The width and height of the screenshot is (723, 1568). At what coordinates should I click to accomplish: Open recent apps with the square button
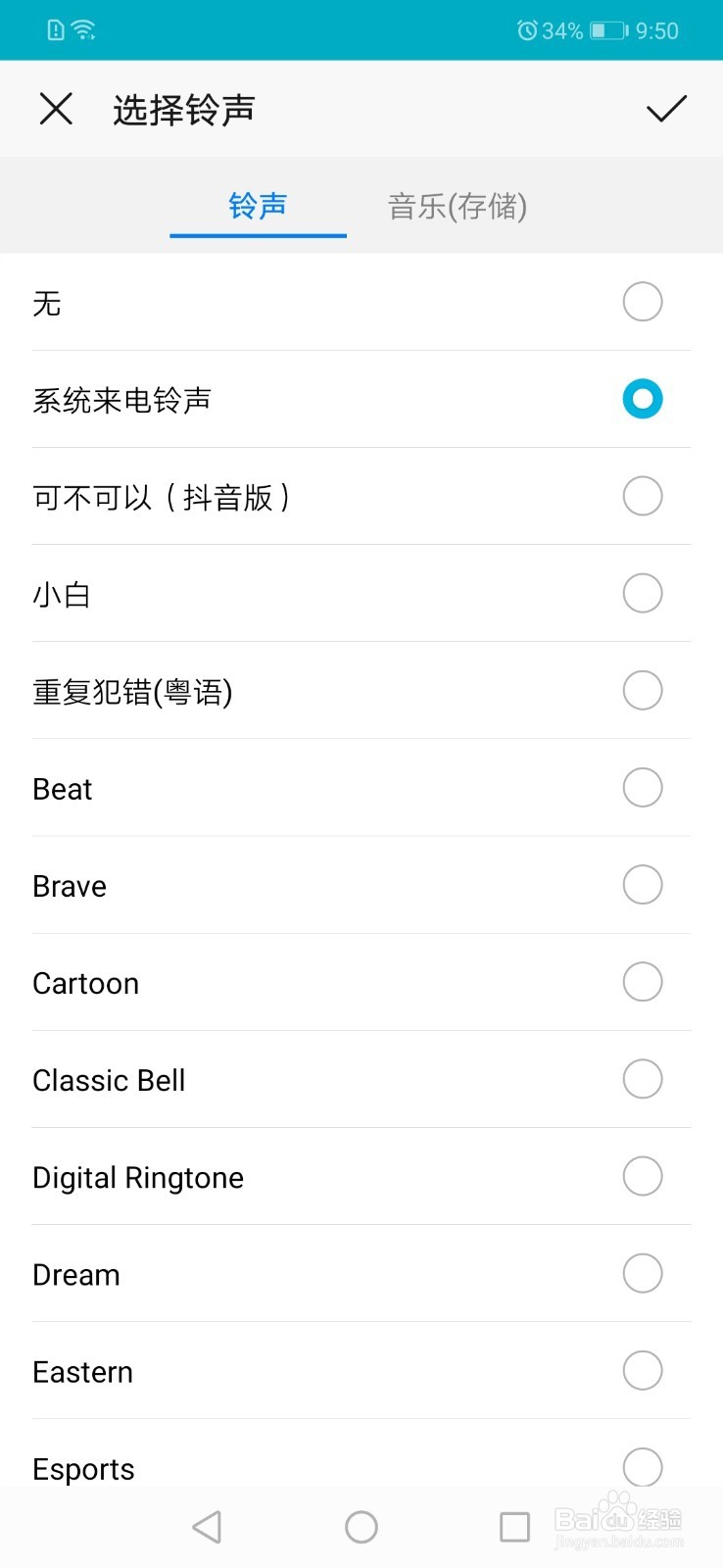[x=514, y=1526]
